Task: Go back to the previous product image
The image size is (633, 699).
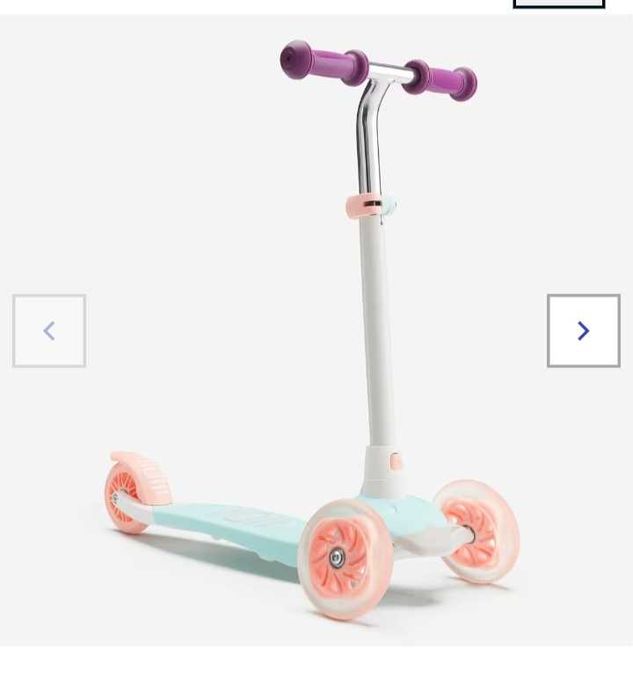Action: click(49, 331)
